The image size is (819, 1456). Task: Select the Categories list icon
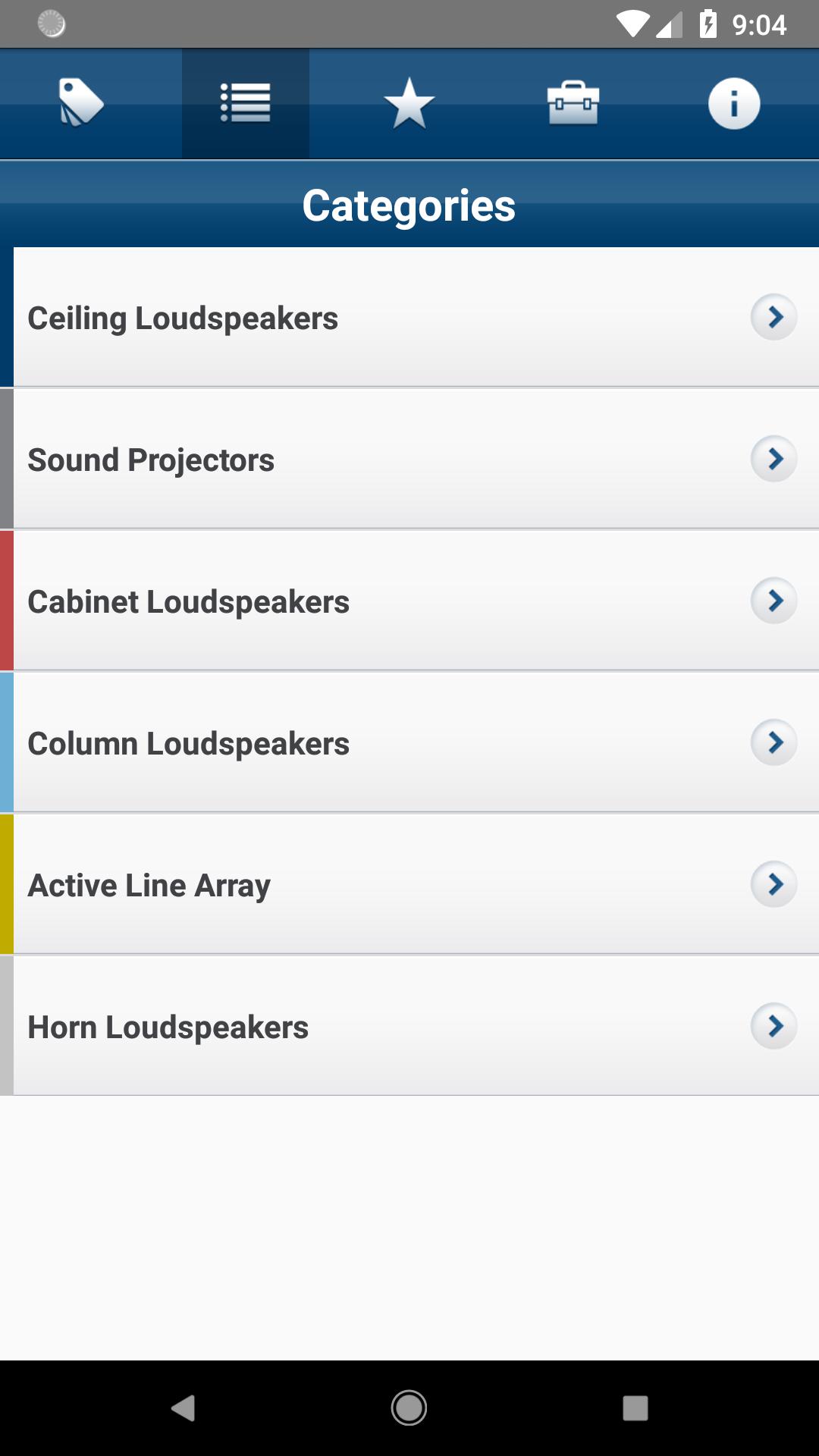point(245,103)
